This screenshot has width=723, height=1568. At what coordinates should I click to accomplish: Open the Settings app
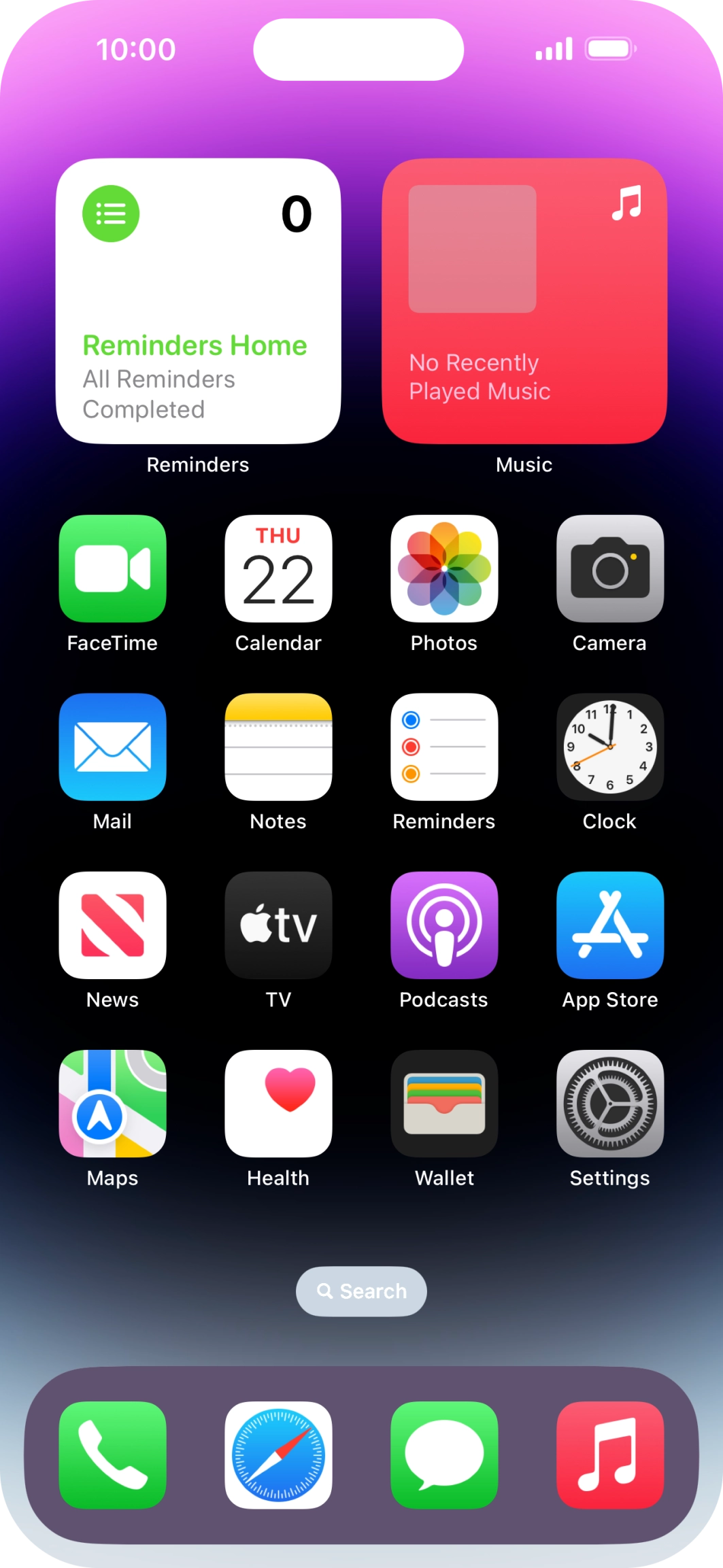pyautogui.click(x=610, y=1103)
